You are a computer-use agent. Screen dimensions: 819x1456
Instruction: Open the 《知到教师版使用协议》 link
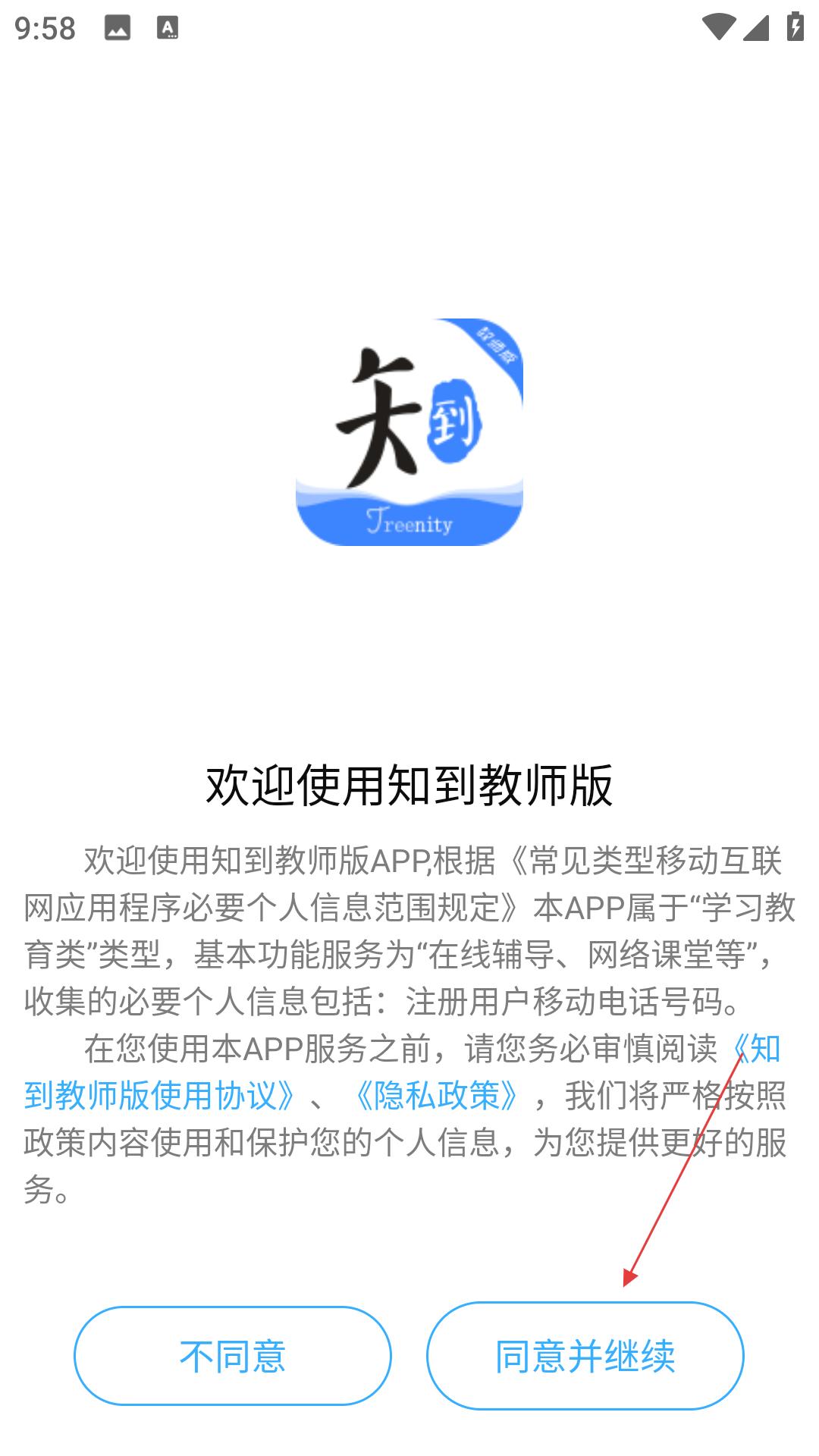[159, 1095]
